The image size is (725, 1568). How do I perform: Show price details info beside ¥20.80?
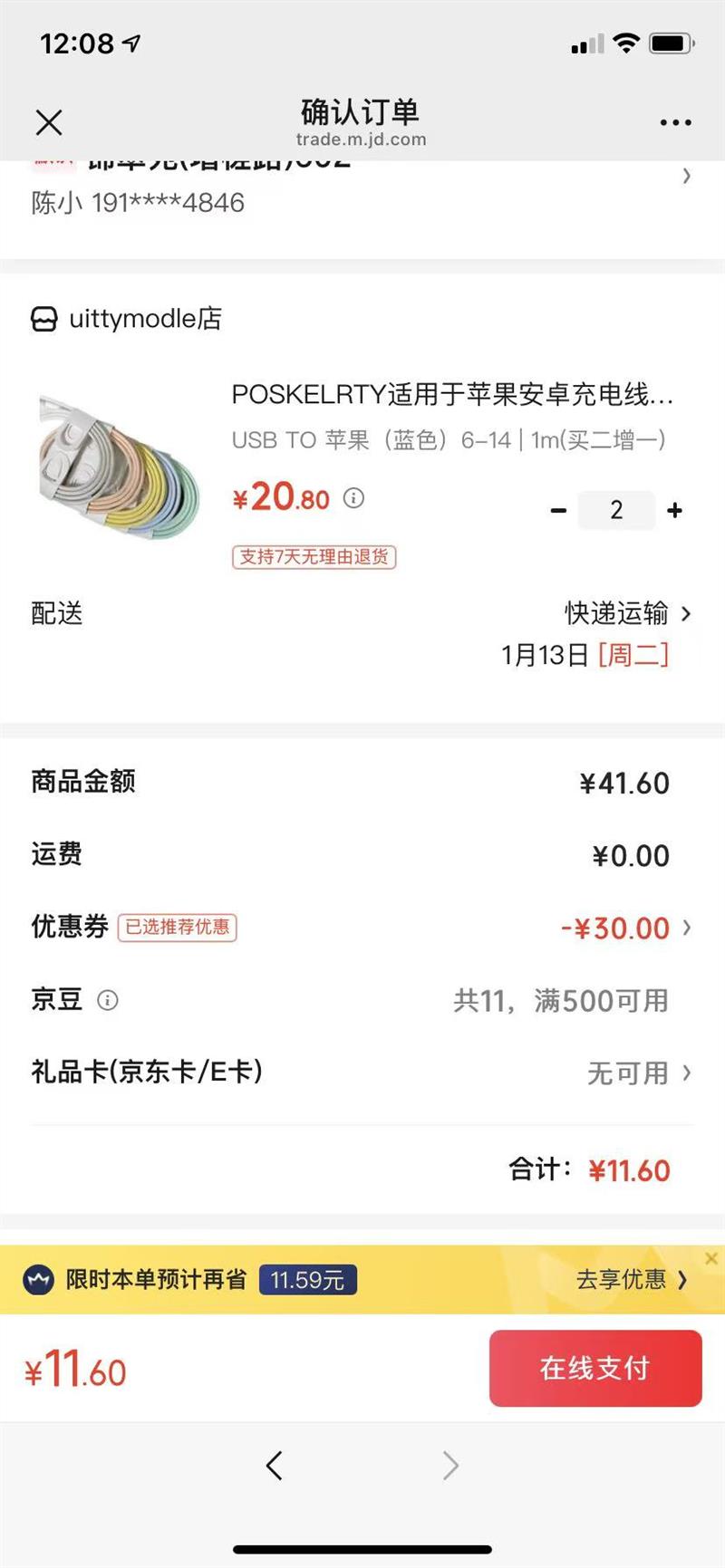tap(354, 497)
